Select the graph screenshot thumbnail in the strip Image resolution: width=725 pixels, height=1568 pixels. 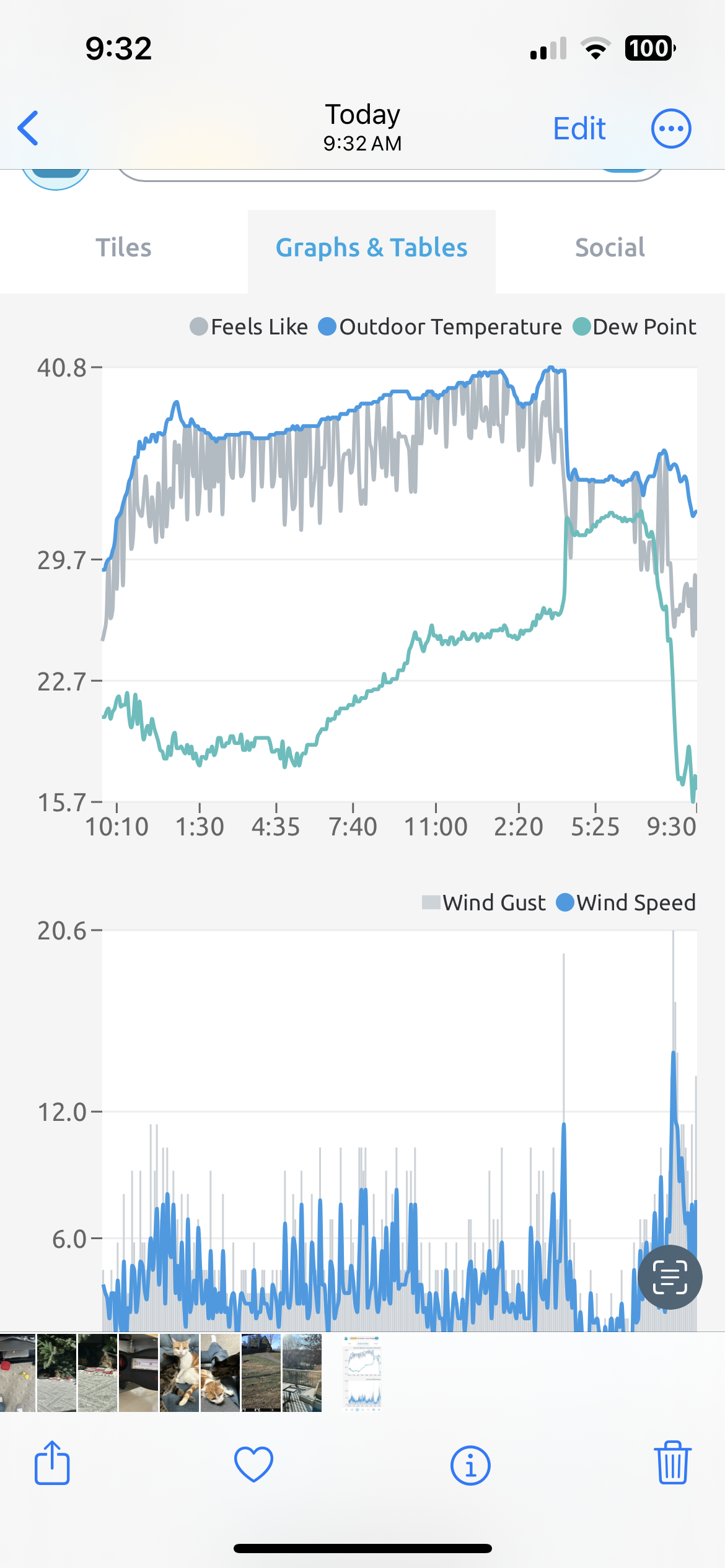tap(362, 1374)
